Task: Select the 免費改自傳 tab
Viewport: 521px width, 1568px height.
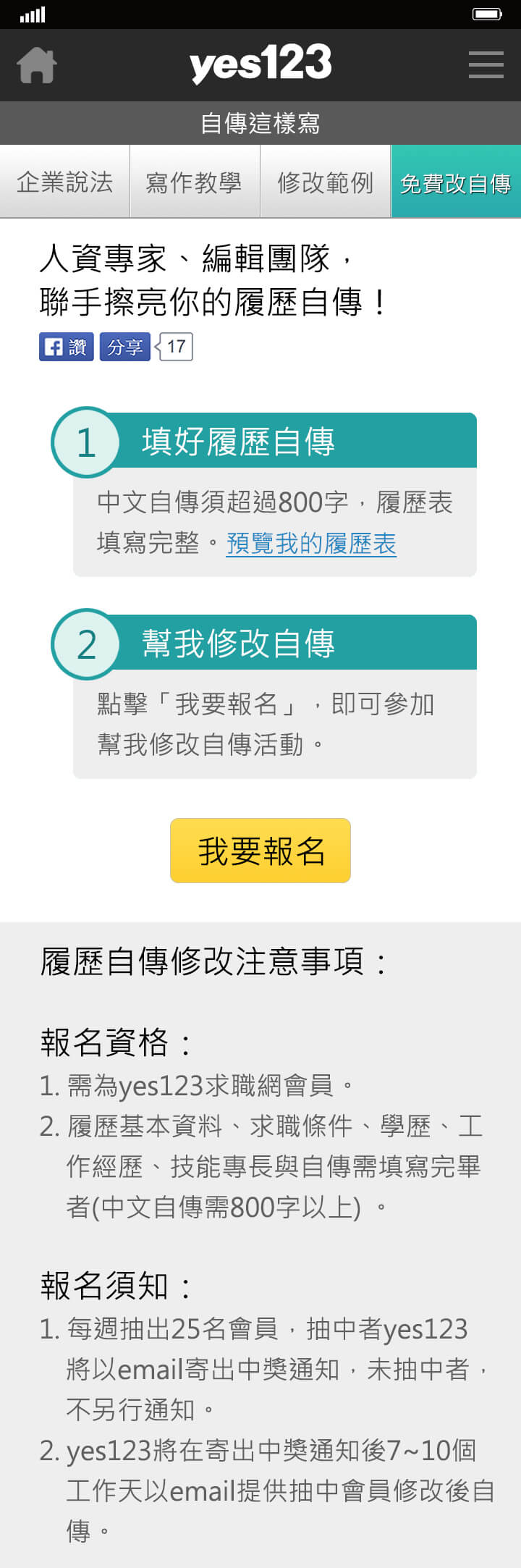Action: tap(456, 182)
